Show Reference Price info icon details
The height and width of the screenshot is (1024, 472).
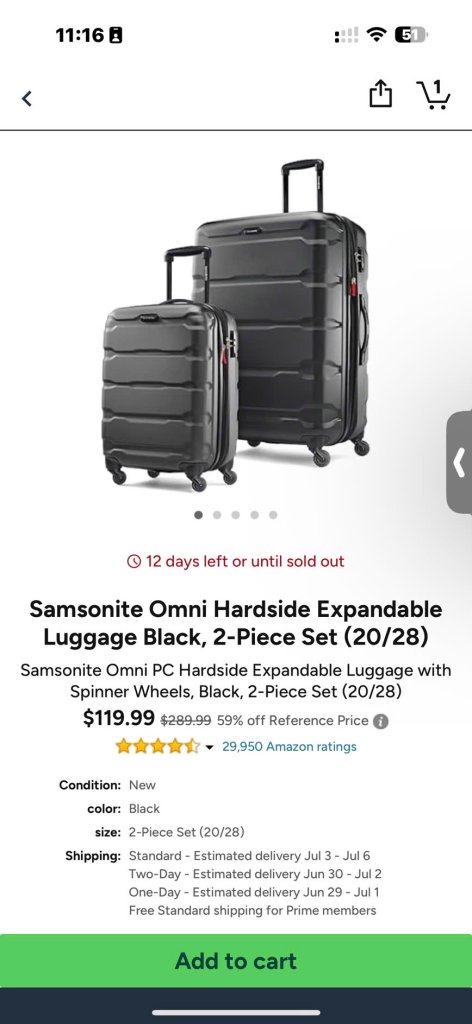coord(381,722)
